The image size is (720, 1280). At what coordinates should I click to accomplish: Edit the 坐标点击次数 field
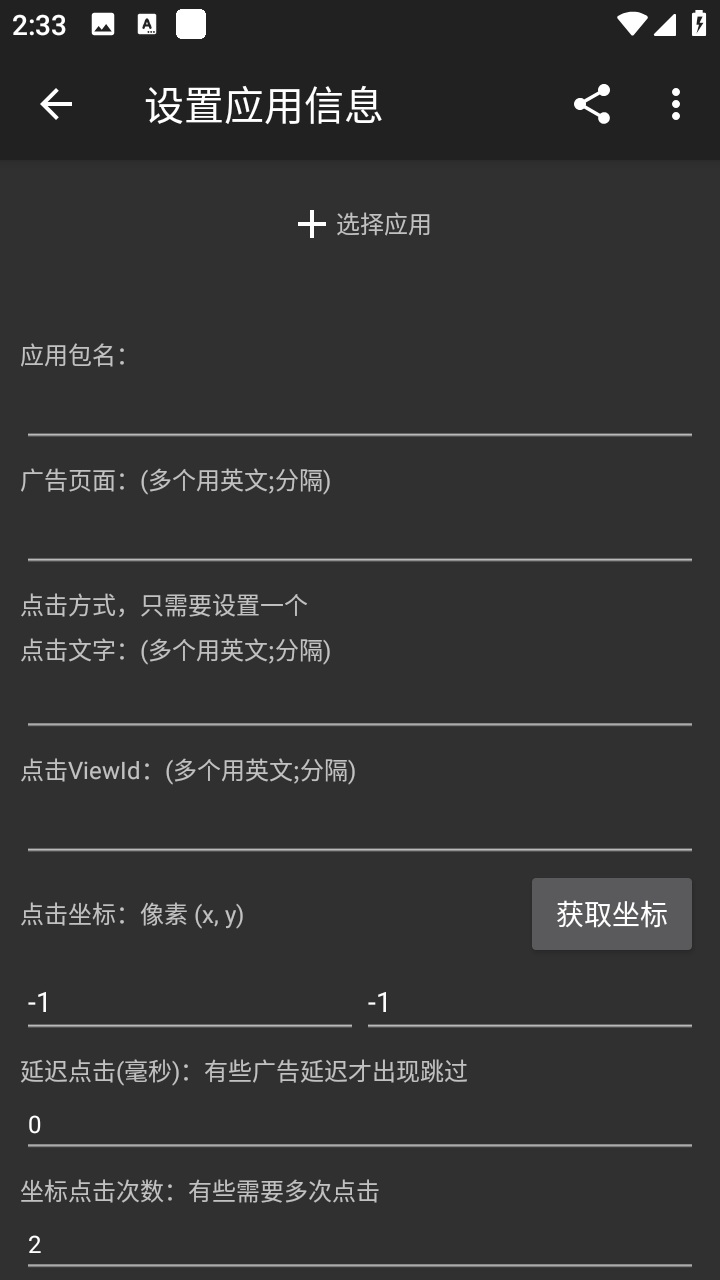pyautogui.click(x=360, y=1245)
